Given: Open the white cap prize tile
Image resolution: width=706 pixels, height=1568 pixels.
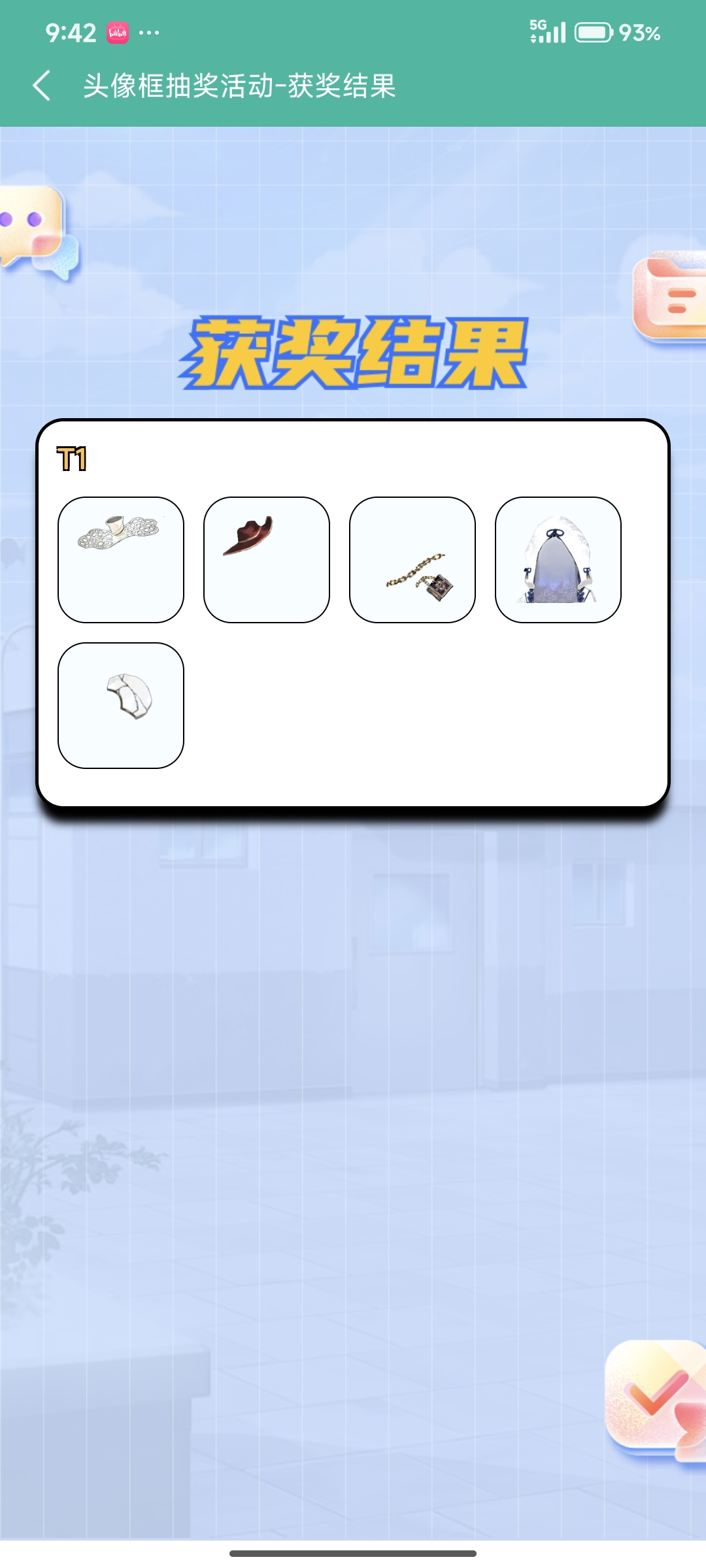Looking at the screenshot, I should click(121, 706).
